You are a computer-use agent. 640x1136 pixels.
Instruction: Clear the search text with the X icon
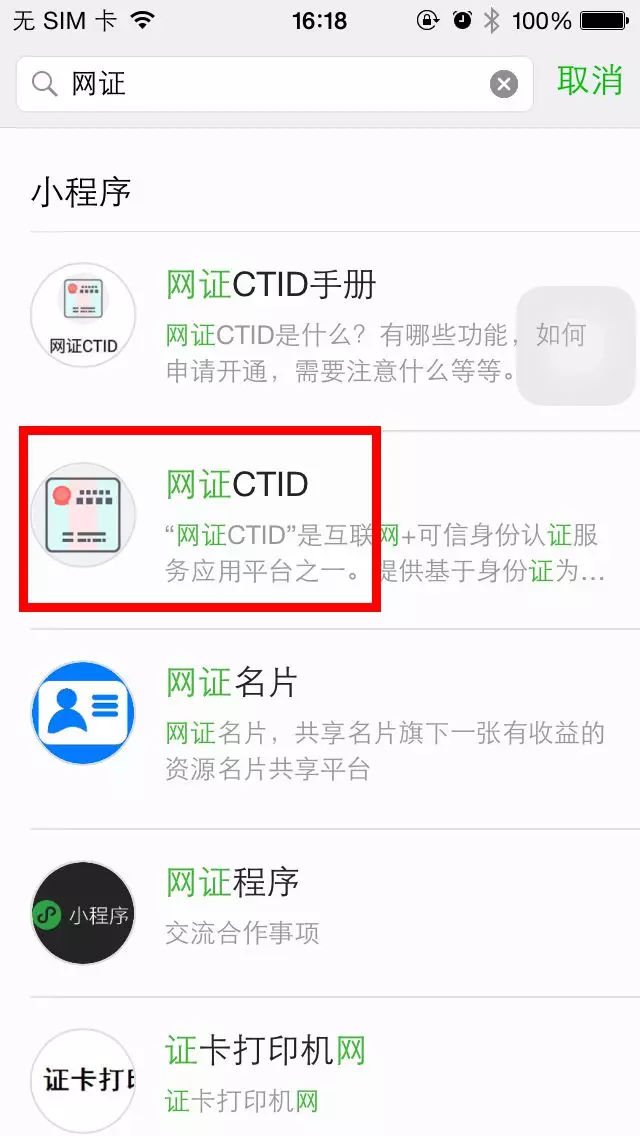click(x=504, y=84)
